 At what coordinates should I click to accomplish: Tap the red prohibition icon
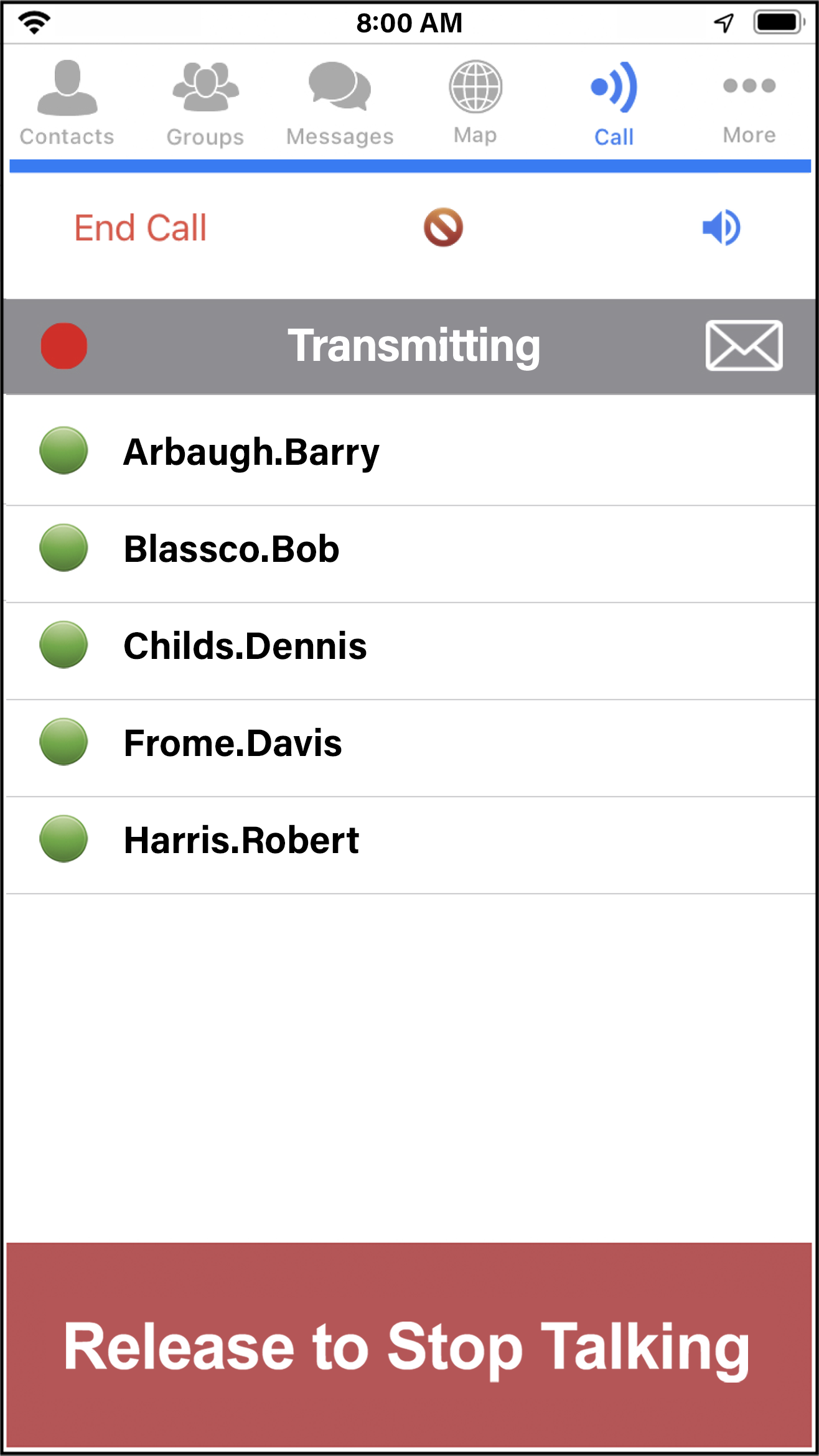443,228
